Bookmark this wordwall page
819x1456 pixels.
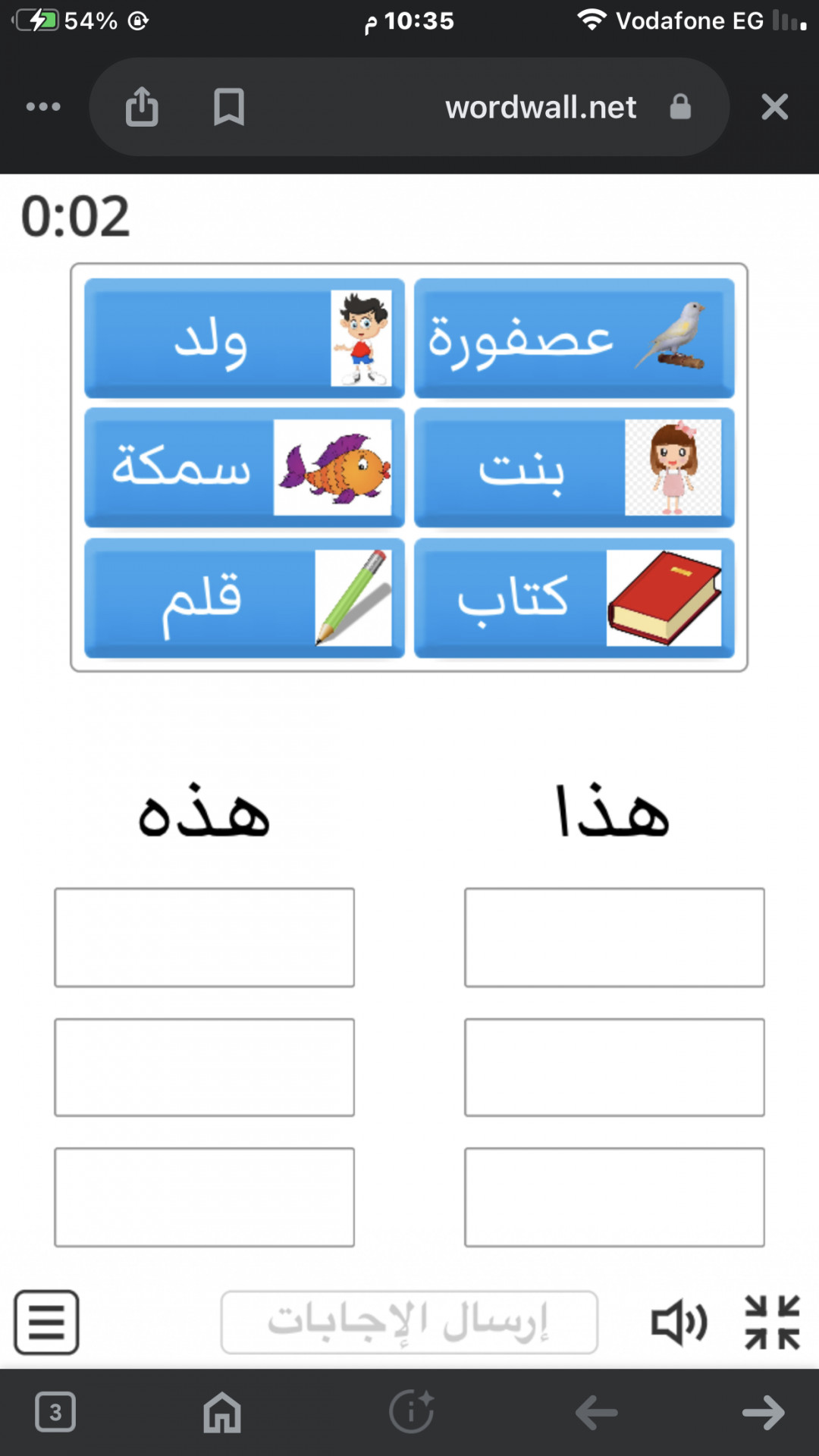point(228,107)
